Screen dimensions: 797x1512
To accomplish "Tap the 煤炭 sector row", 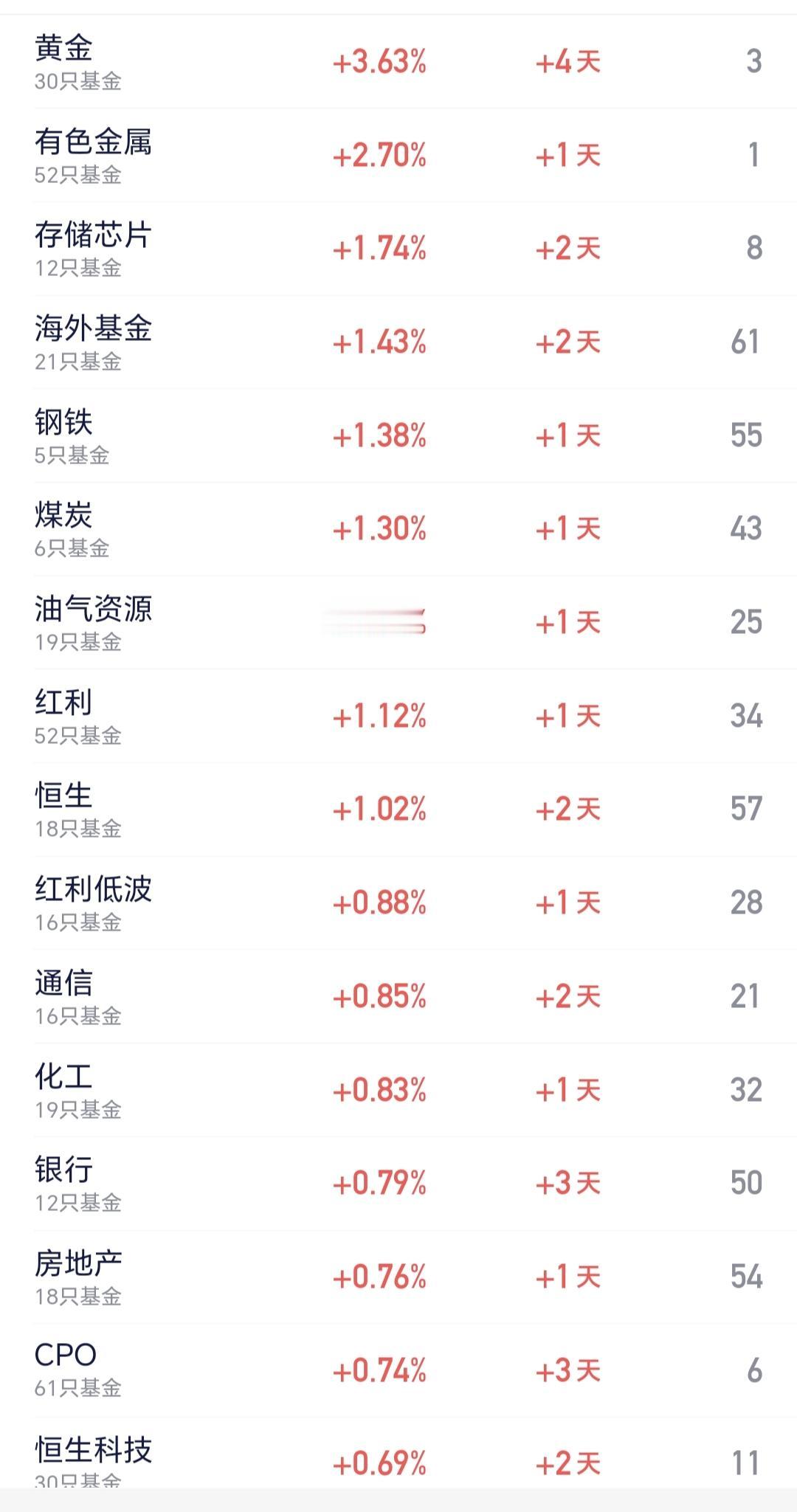I will [398, 529].
